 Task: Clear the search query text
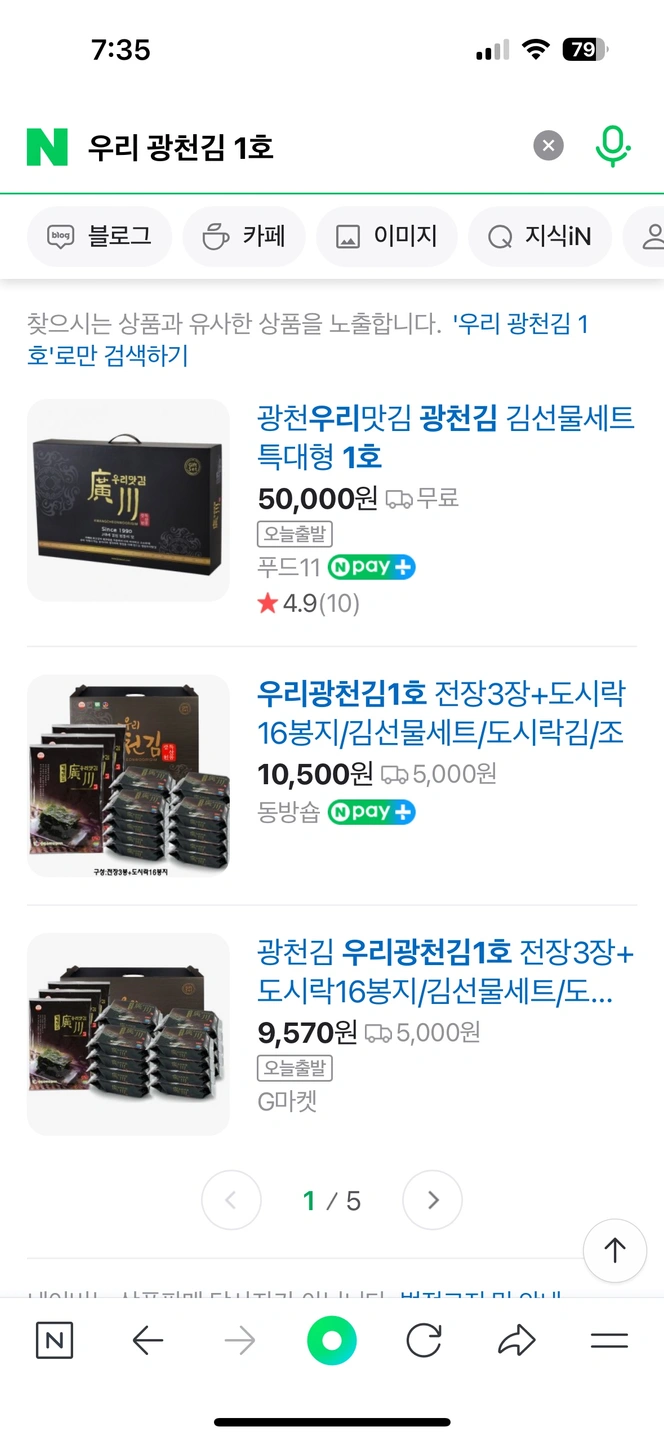[548, 147]
